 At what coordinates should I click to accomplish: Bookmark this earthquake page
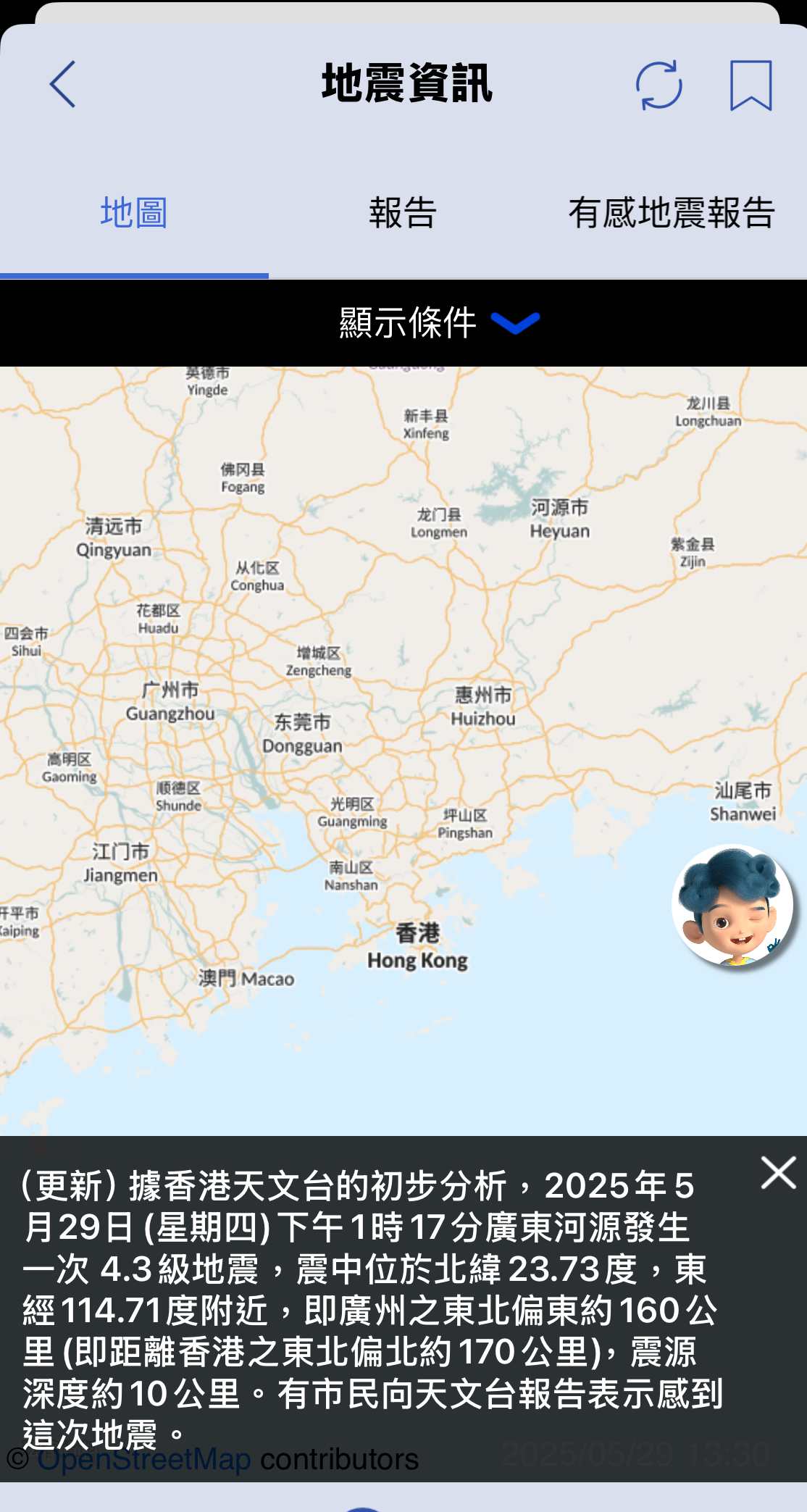pos(750,85)
